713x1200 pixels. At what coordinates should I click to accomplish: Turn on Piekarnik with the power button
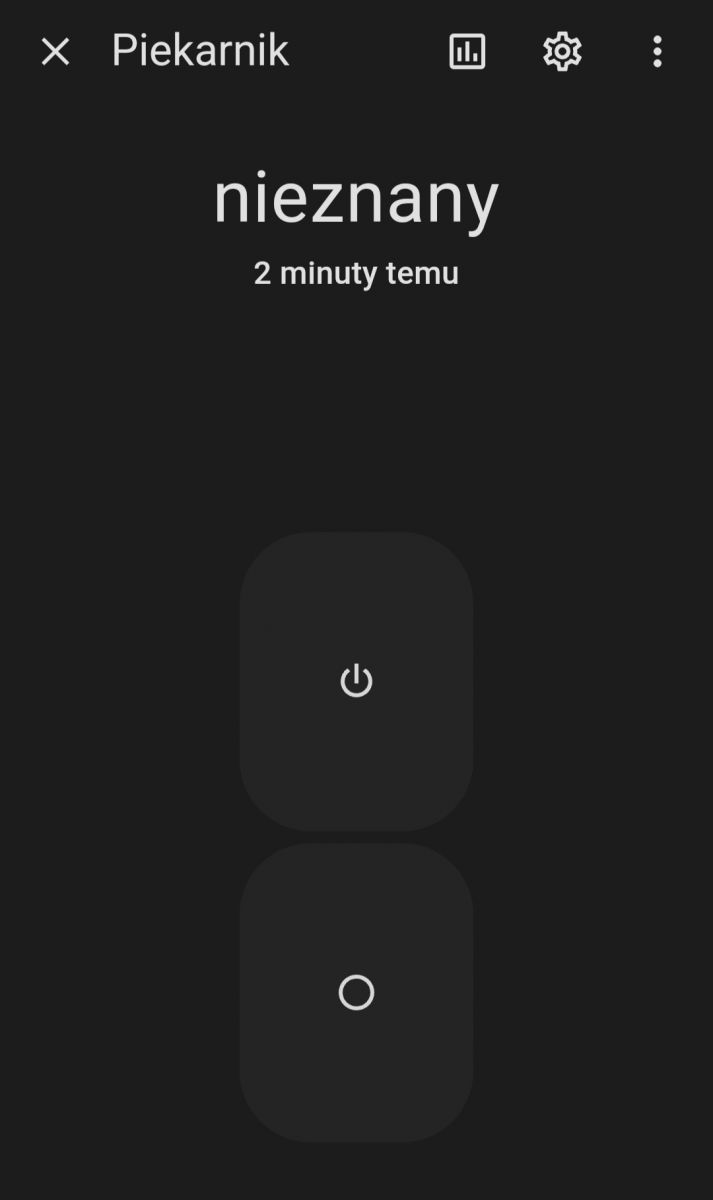coord(356,681)
